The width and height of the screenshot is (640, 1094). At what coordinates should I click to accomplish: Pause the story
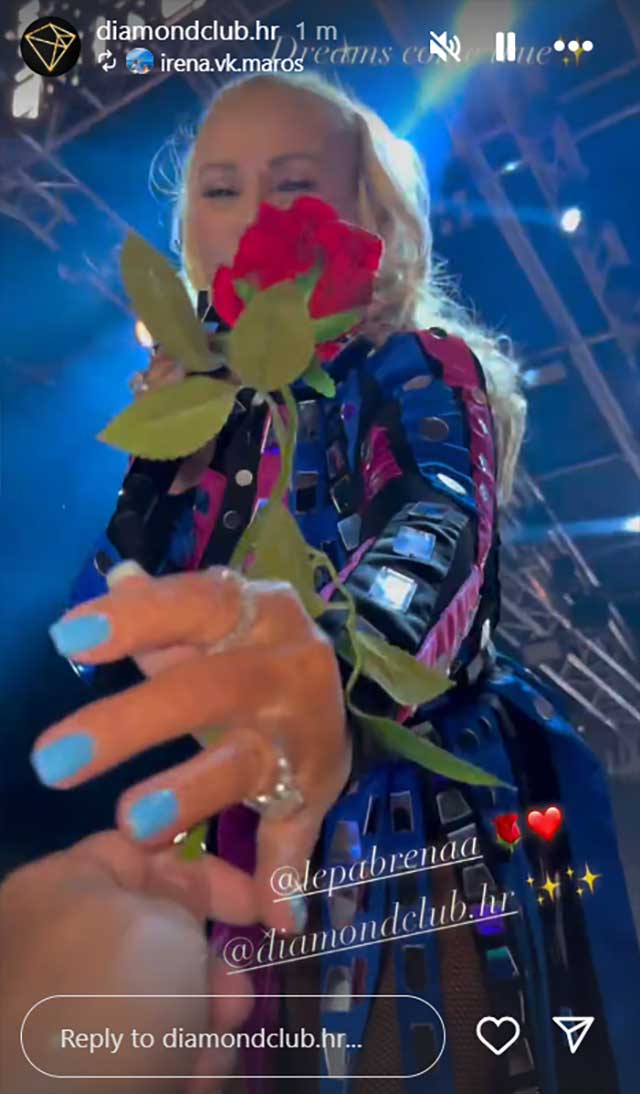coord(506,46)
